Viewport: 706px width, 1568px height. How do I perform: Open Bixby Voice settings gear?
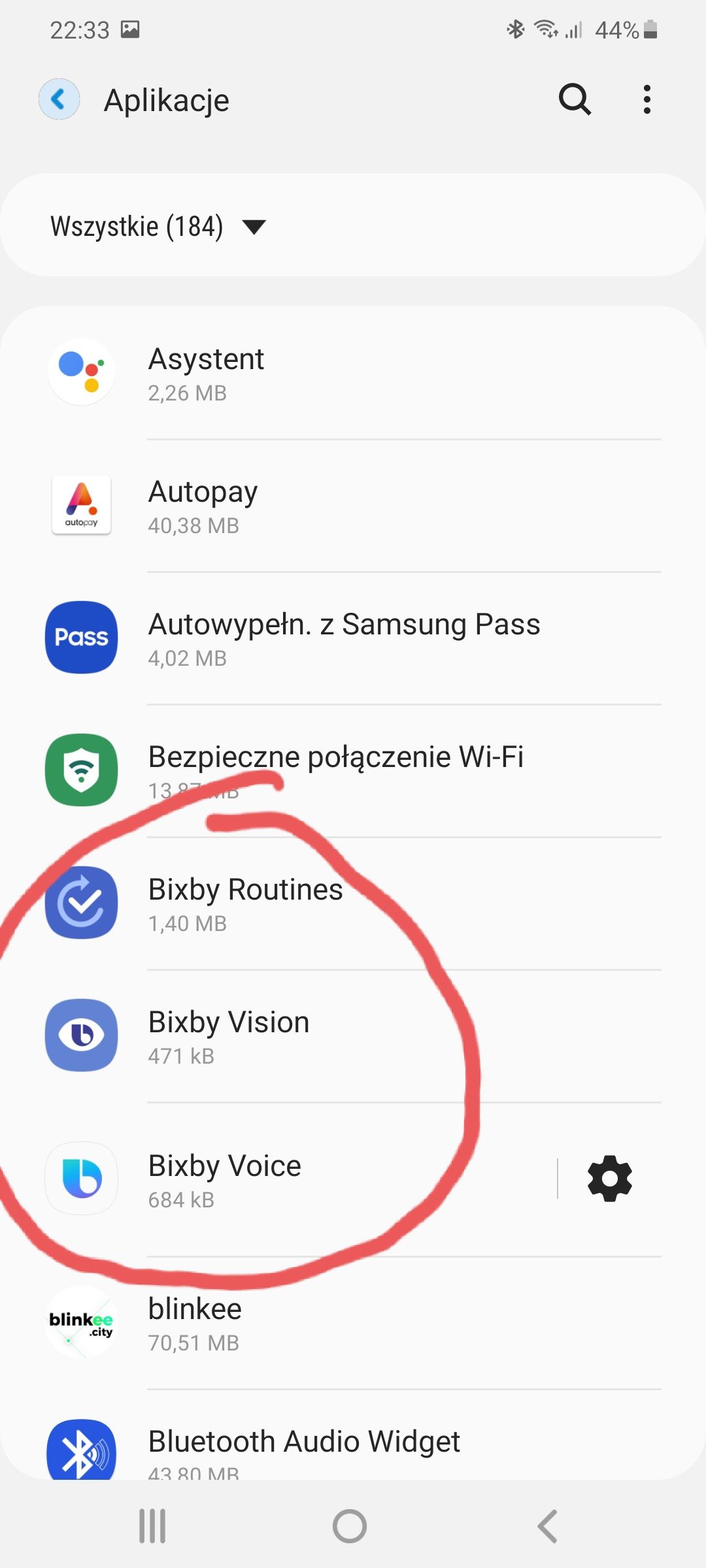[x=609, y=1179]
